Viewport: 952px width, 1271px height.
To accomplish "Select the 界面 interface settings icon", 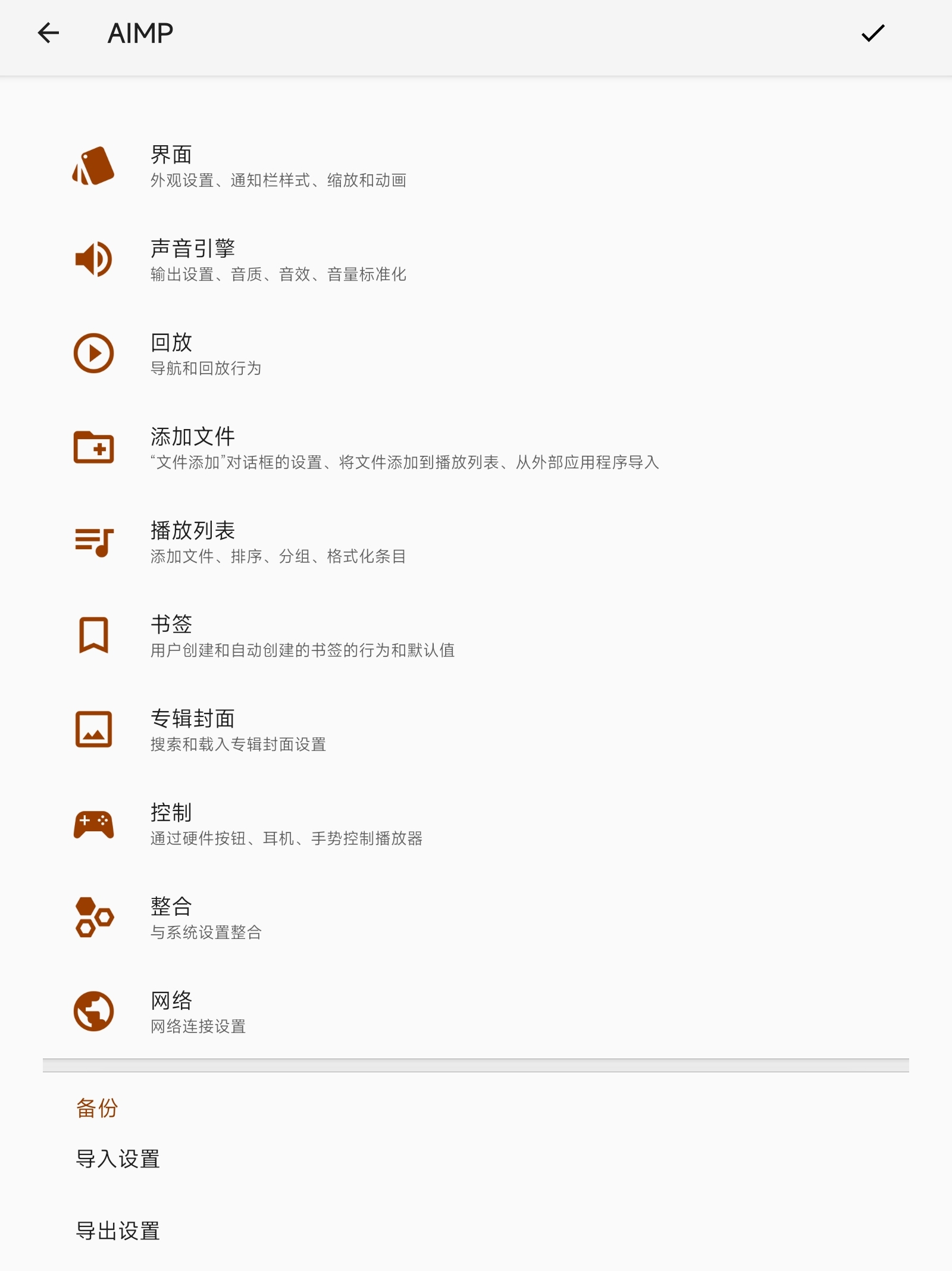I will [x=93, y=165].
